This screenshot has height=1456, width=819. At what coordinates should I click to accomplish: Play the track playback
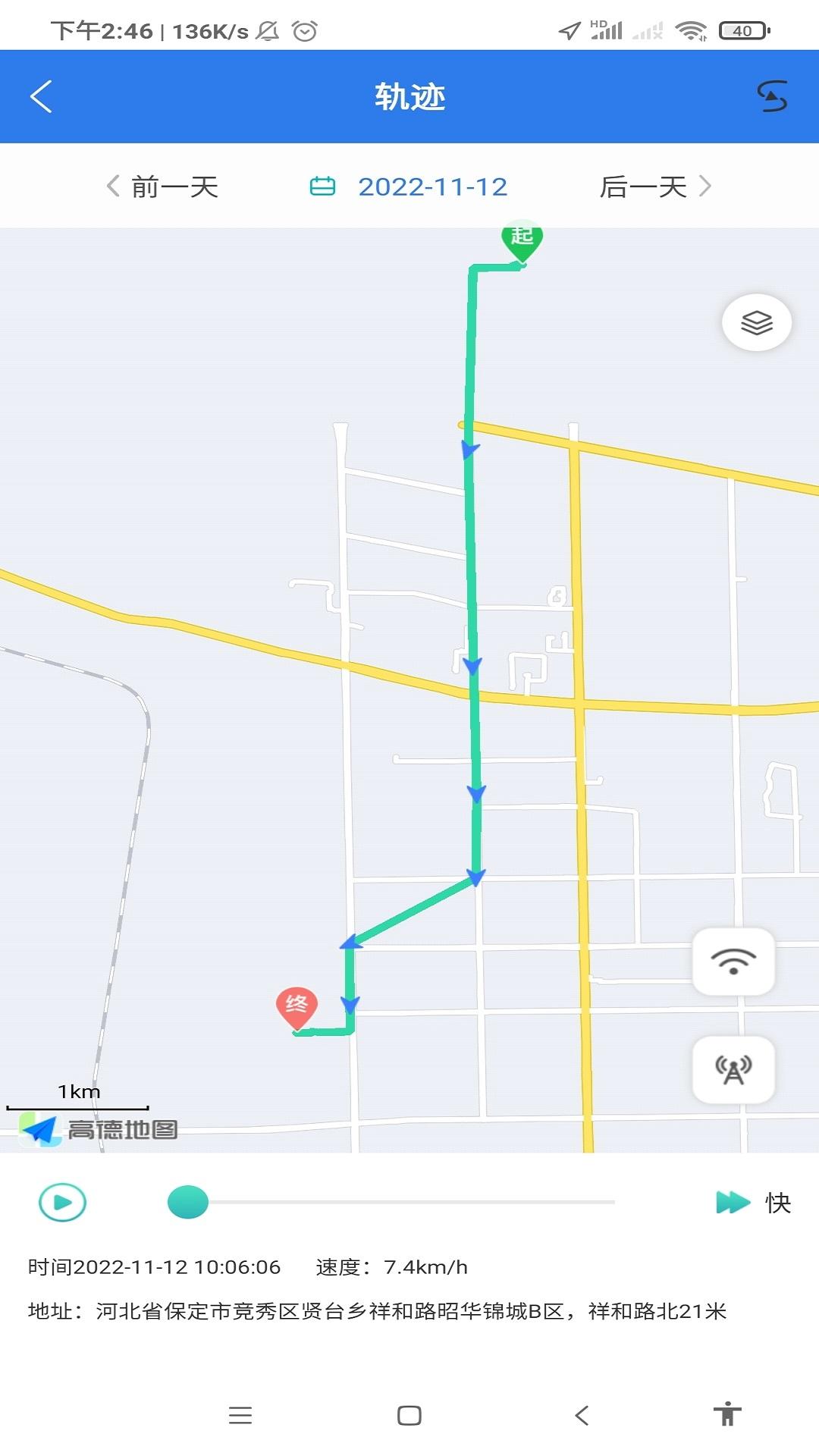(62, 1202)
